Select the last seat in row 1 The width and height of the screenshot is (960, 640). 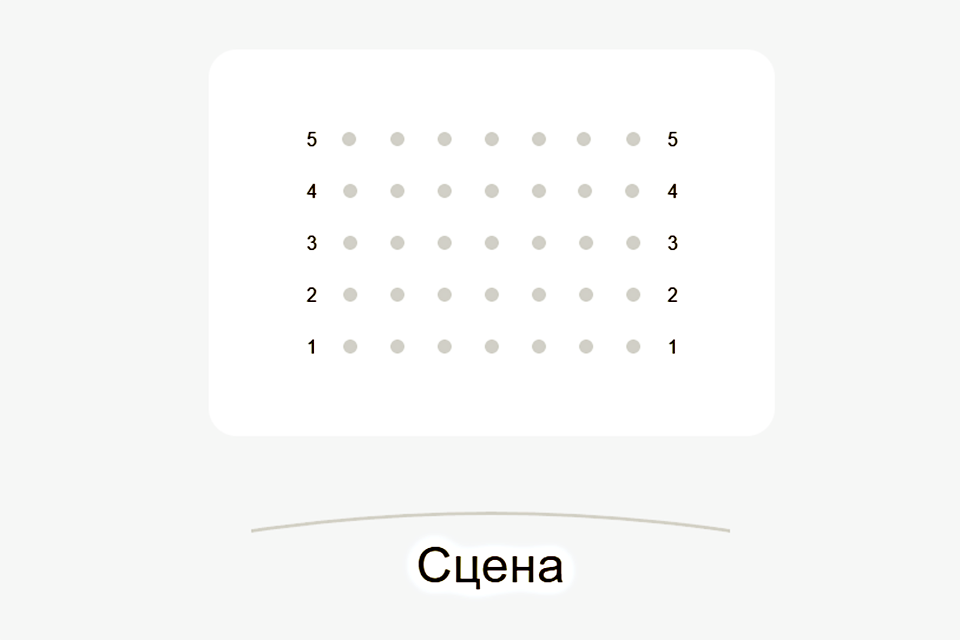[x=633, y=347]
